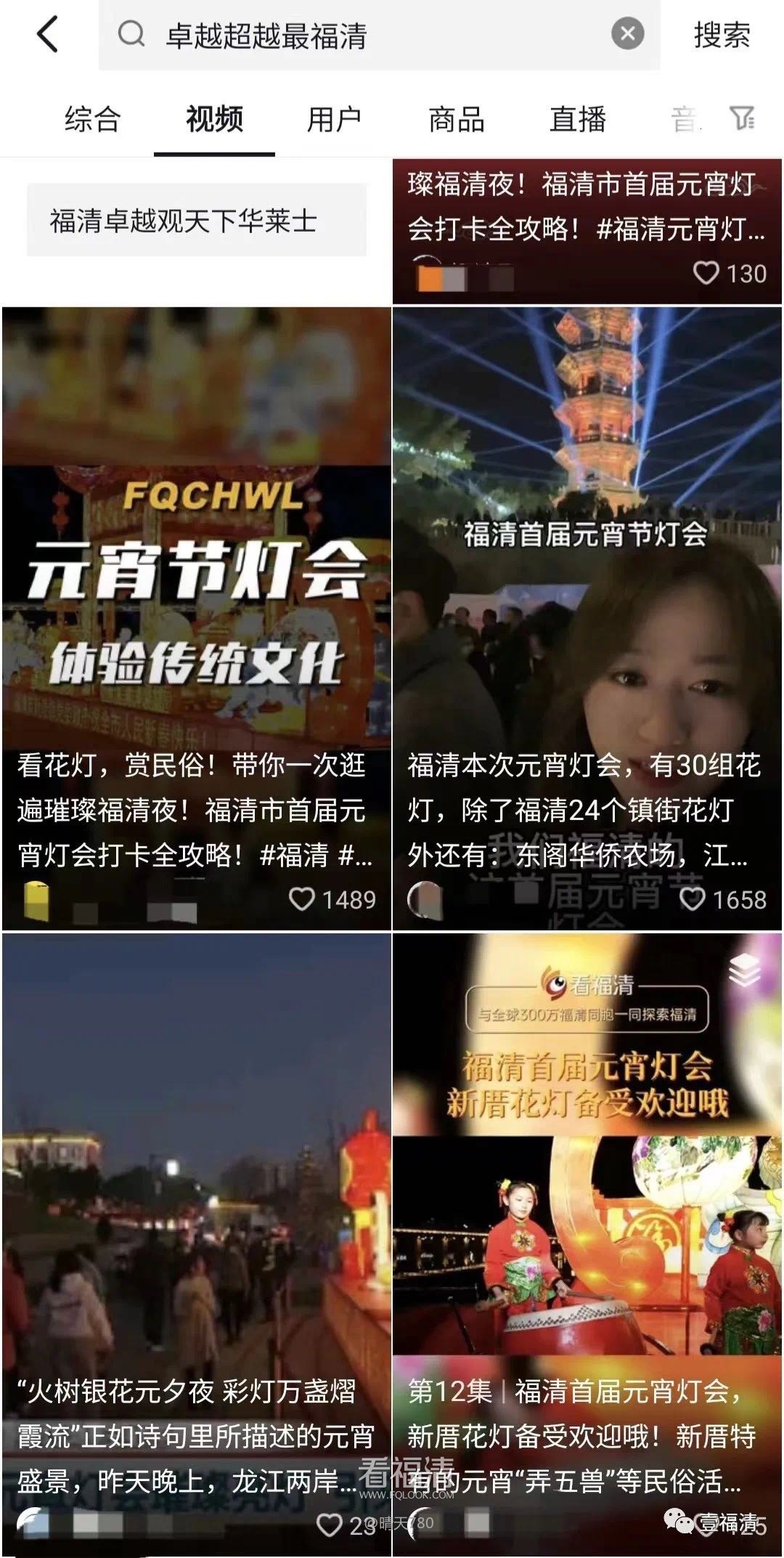Tap the 搜索 button
The height and width of the screenshot is (1558, 784).
[722, 35]
